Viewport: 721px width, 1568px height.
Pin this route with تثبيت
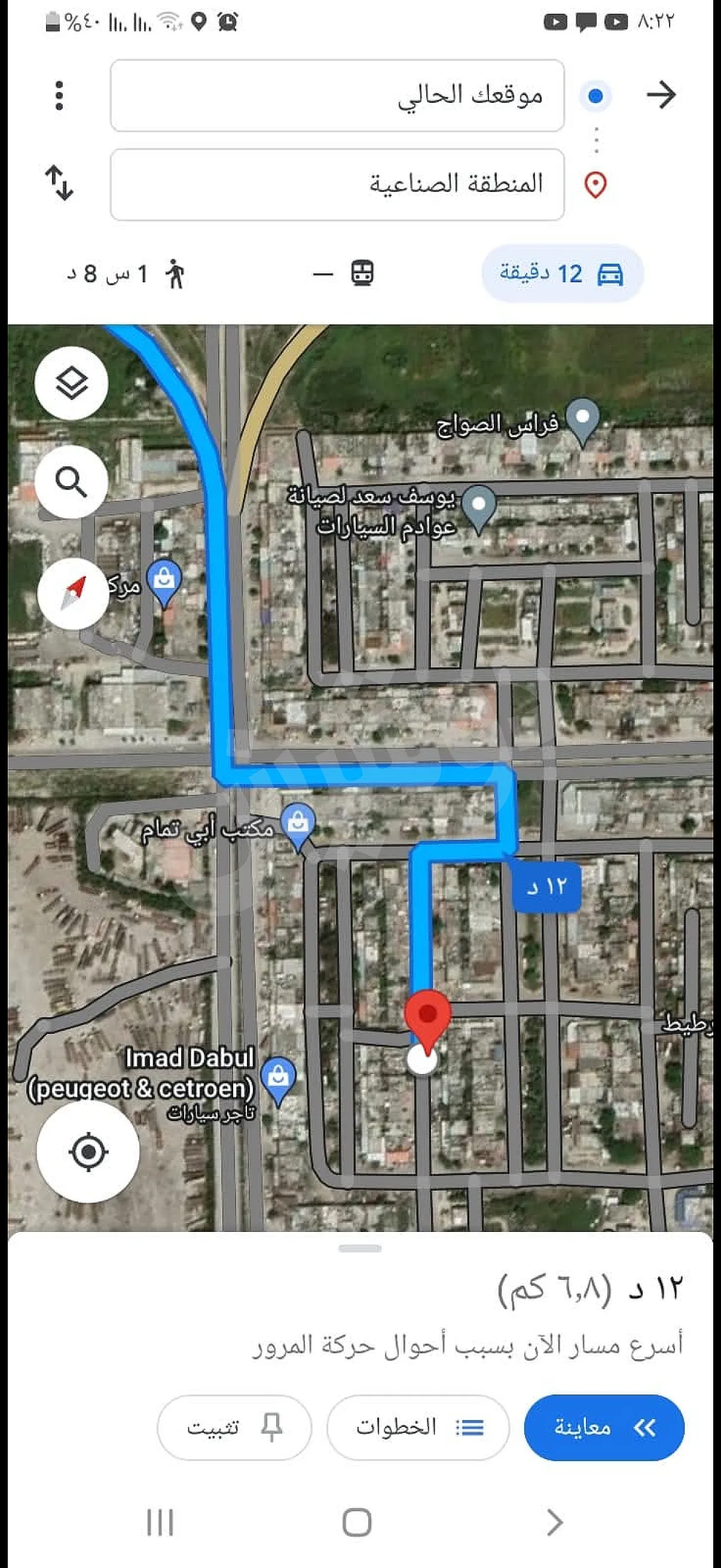pos(234,1427)
